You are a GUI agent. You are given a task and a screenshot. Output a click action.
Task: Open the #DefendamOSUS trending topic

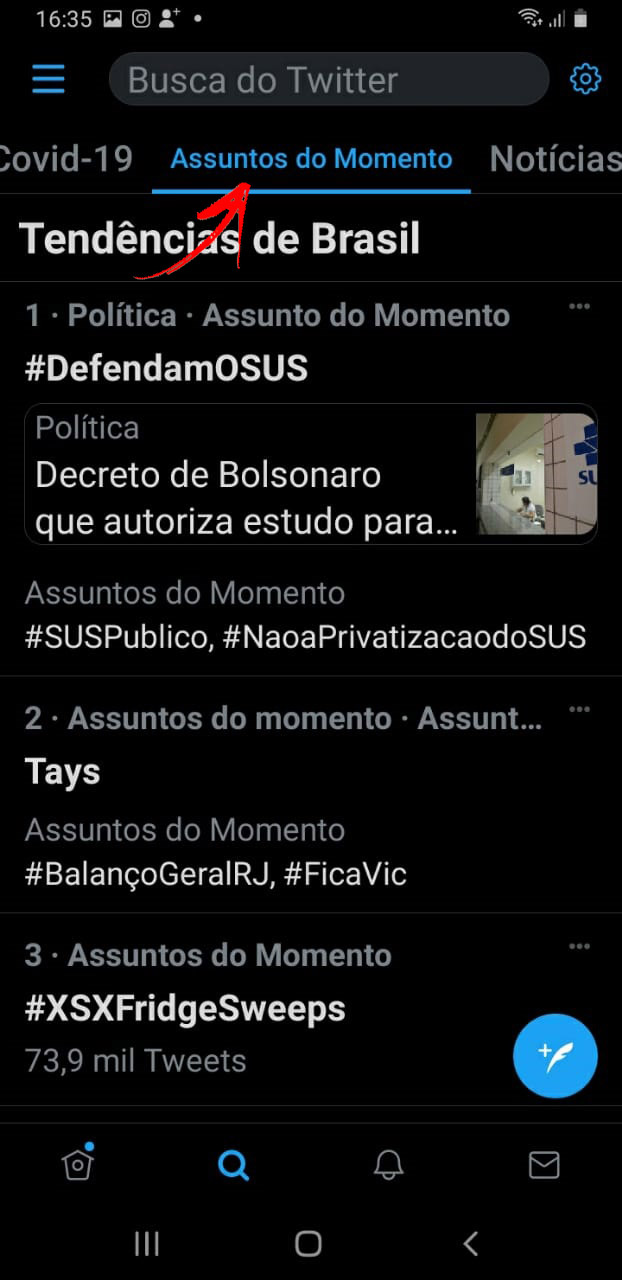pos(166,368)
